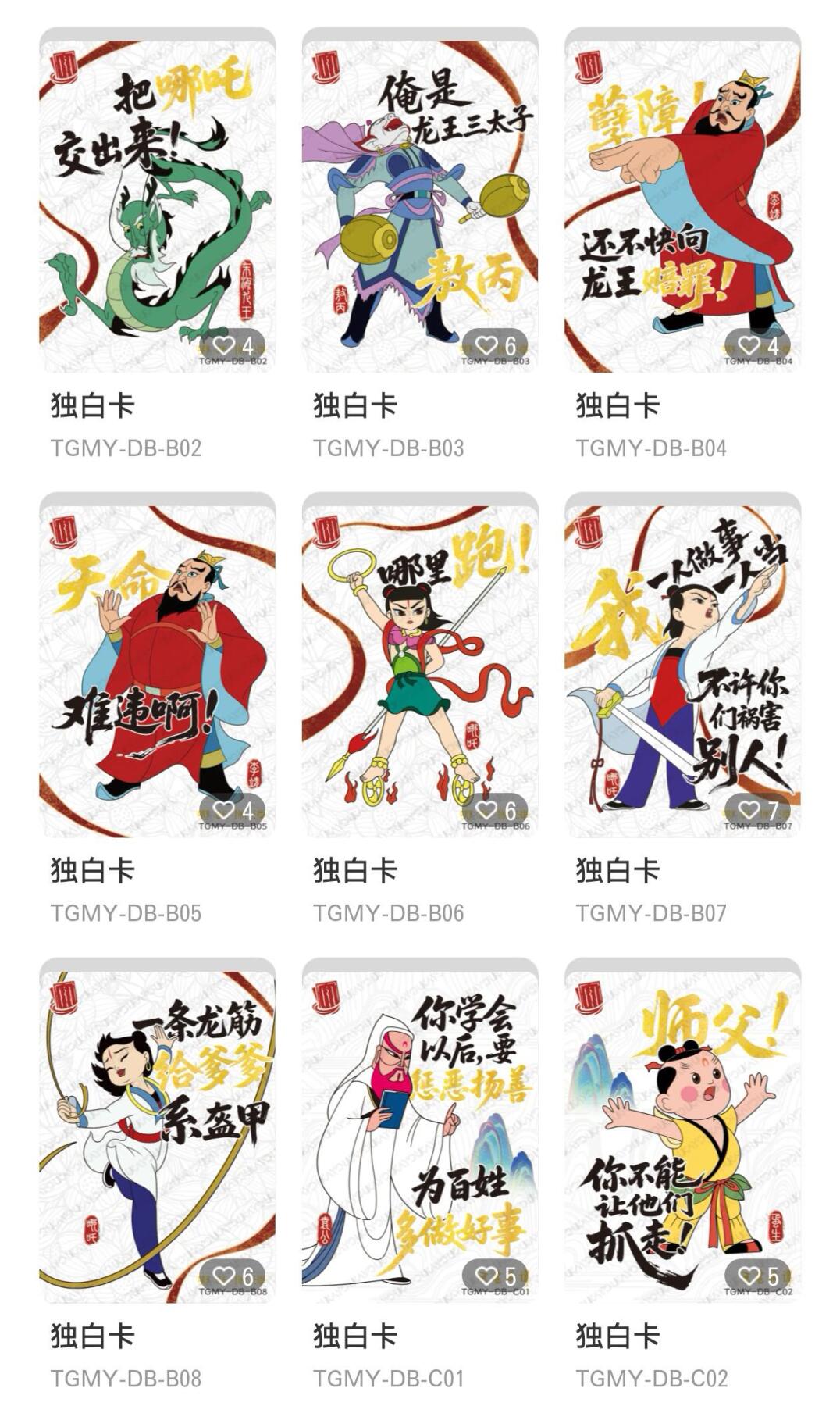Like the green dragon card TGMY-DB-B02
The width and height of the screenshot is (840, 1406).
[222, 344]
